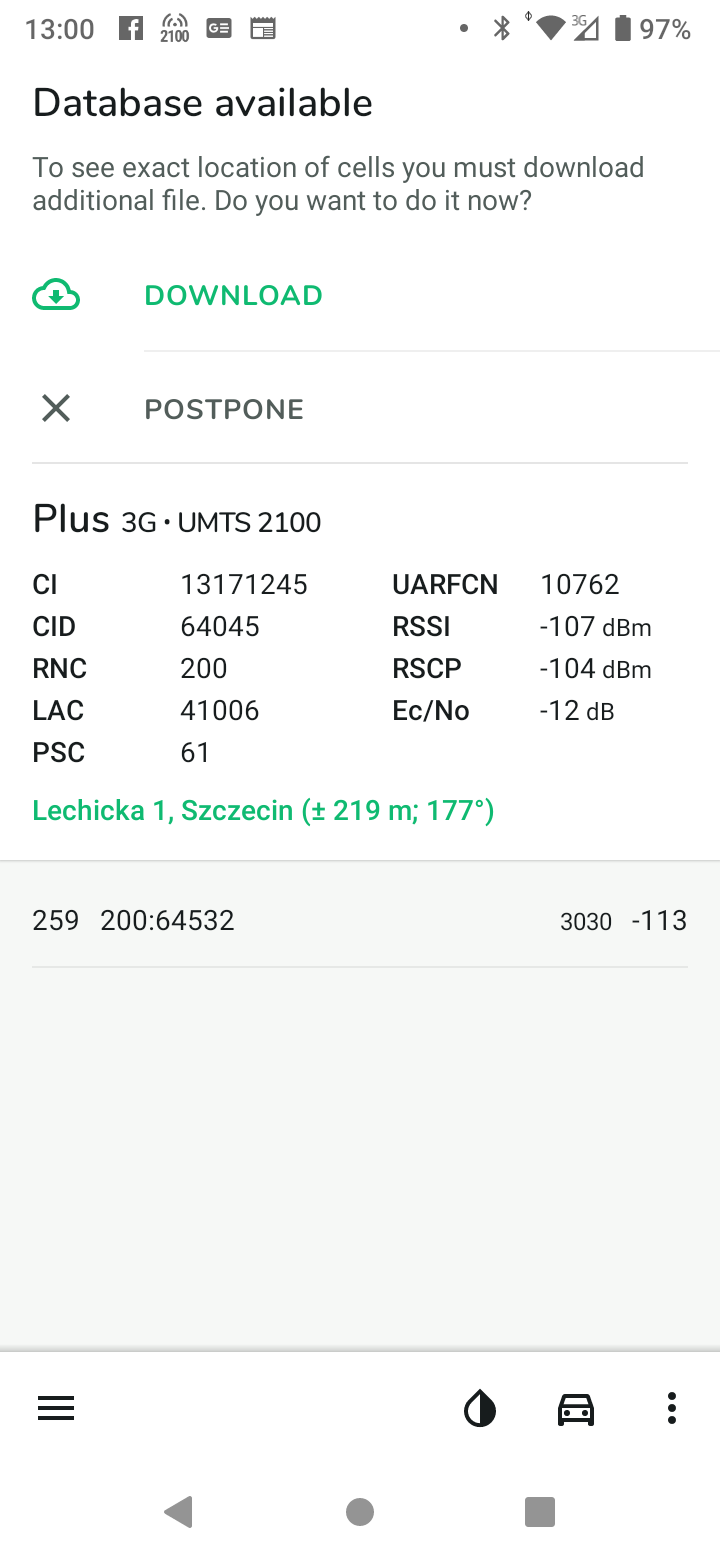The width and height of the screenshot is (720, 1560).
Task: Tap the Bluetooth icon in the status bar
Action: click(502, 28)
